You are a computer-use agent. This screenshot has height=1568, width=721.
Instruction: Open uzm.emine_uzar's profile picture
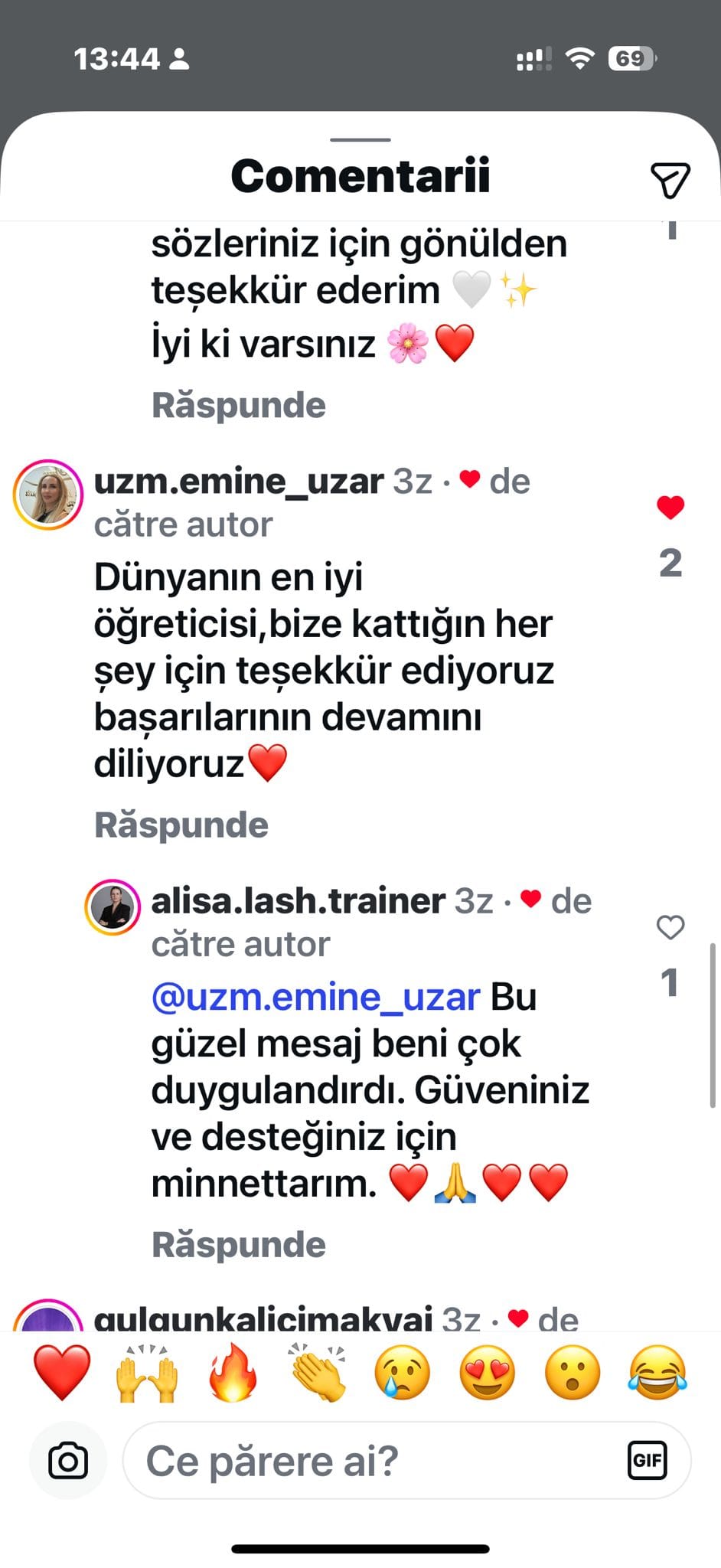pyautogui.click(x=47, y=495)
